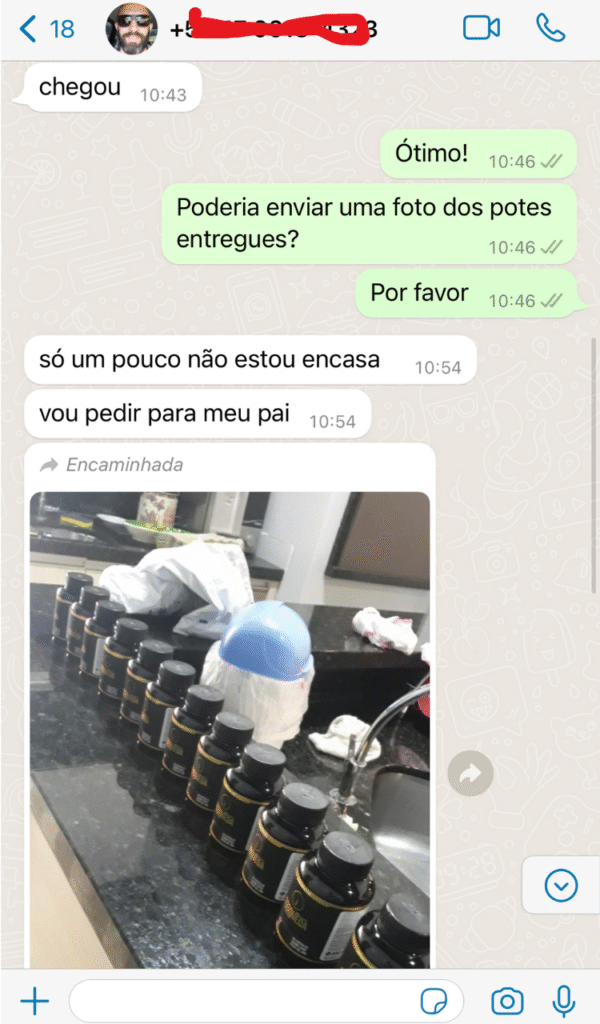This screenshot has width=600, height=1024.
Task: Open the contact's profile picture
Action: click(x=131, y=29)
